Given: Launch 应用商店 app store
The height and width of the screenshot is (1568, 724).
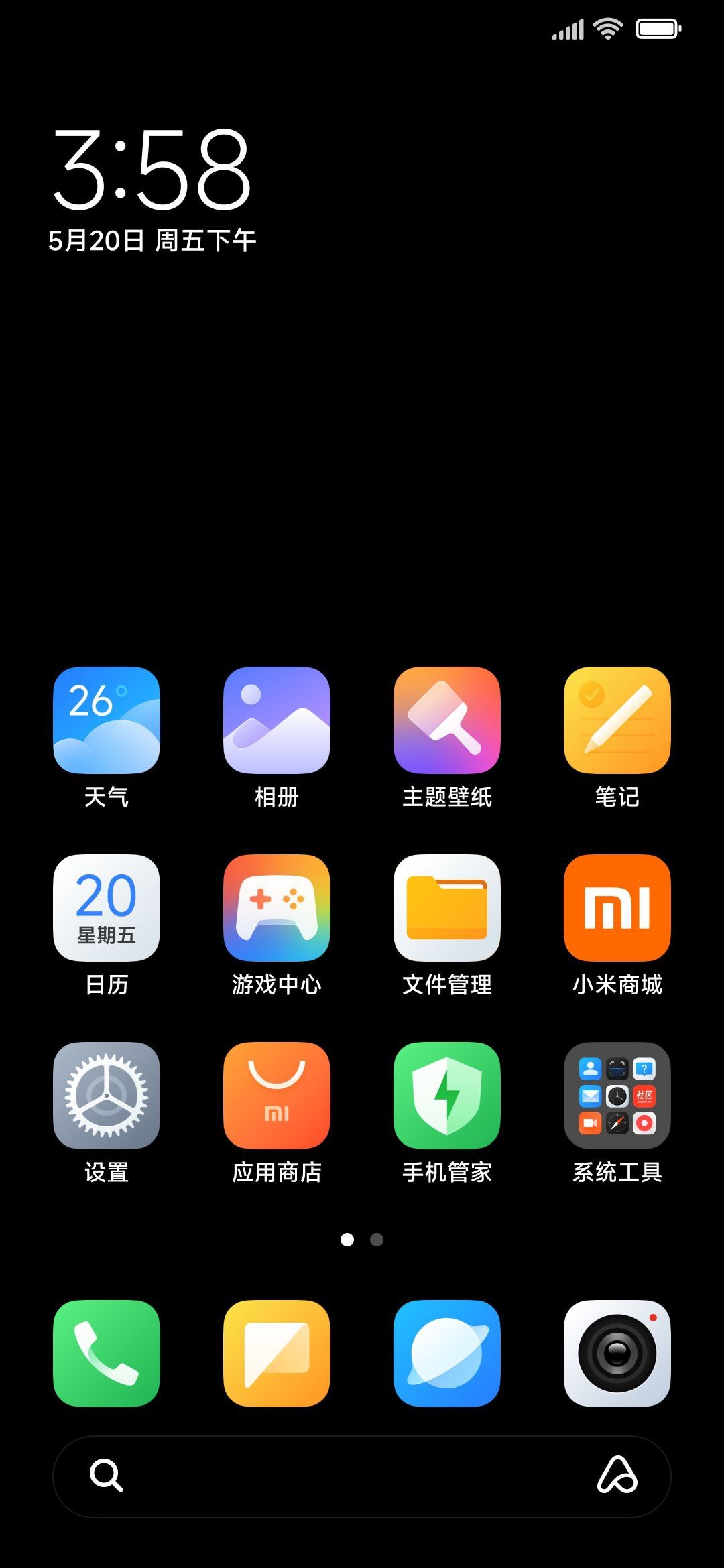Looking at the screenshot, I should coord(277,1096).
